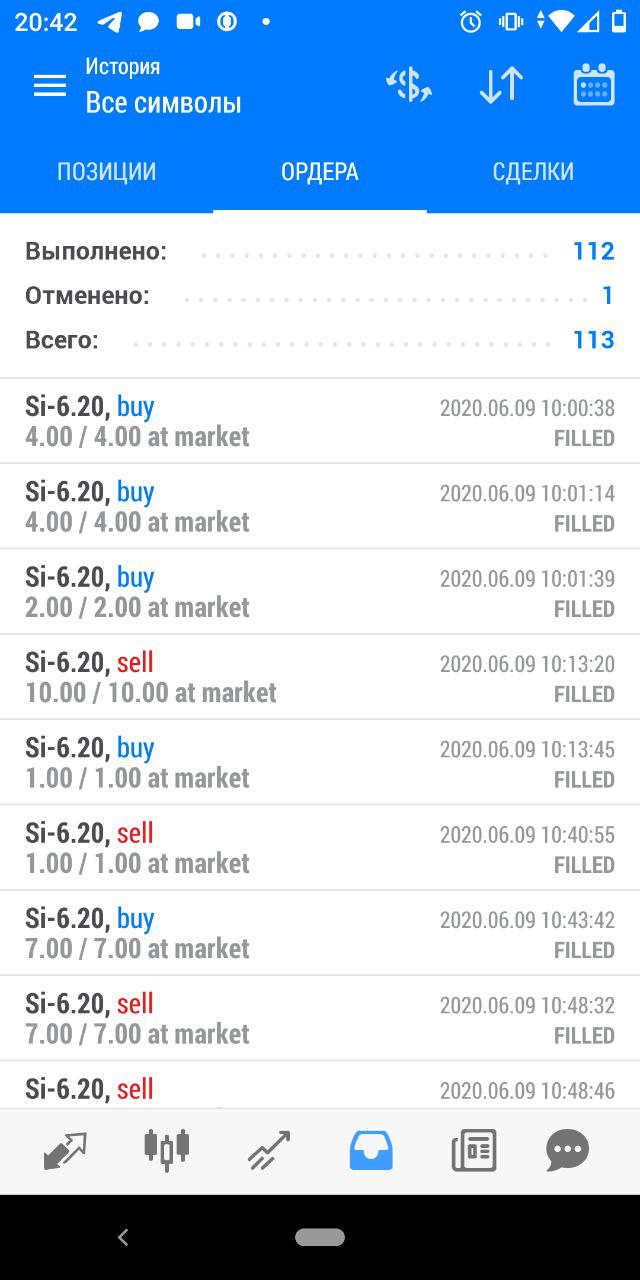Open the trade trend-line tab
The width and height of the screenshot is (640, 1280).
pos(269,1151)
